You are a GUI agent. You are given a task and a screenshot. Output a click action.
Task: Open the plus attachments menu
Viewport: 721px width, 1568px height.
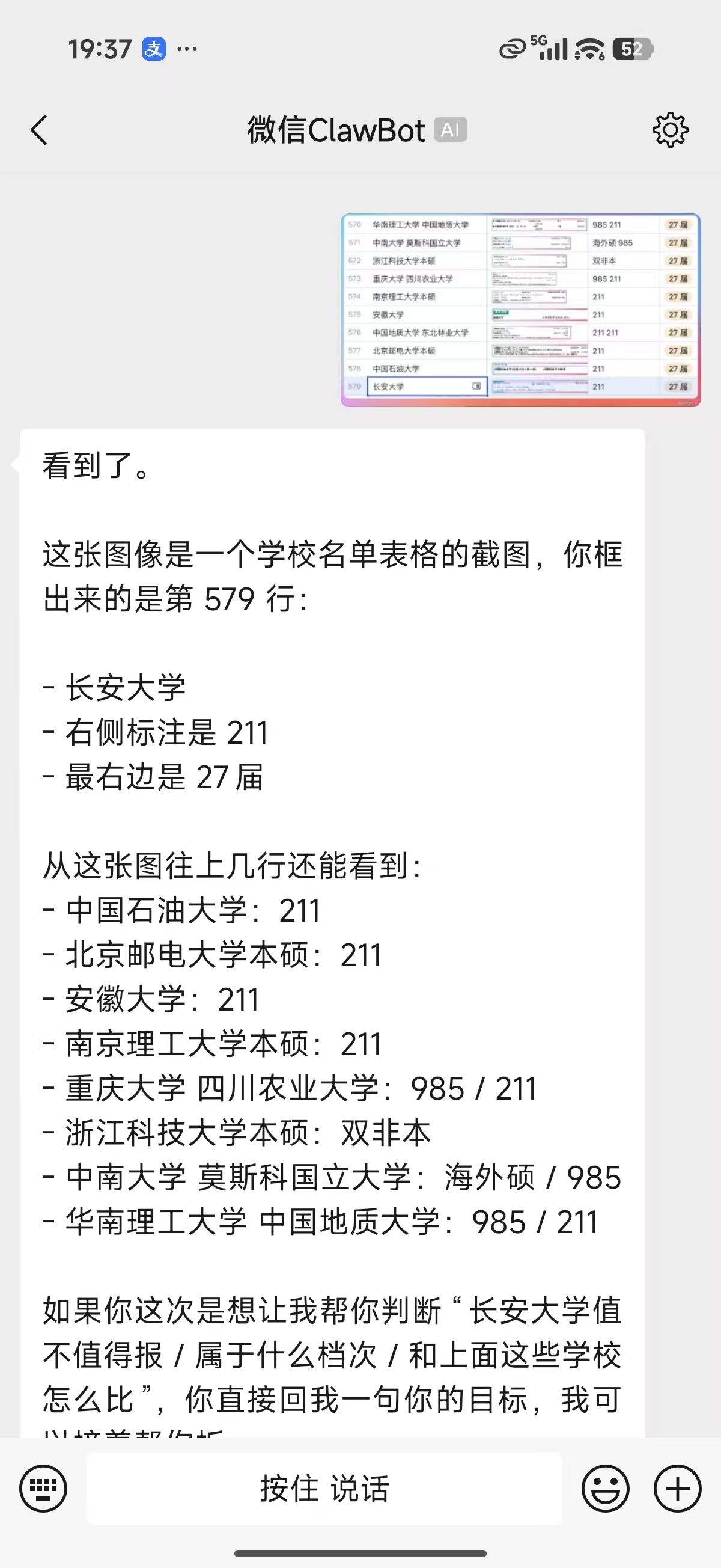point(677,1488)
